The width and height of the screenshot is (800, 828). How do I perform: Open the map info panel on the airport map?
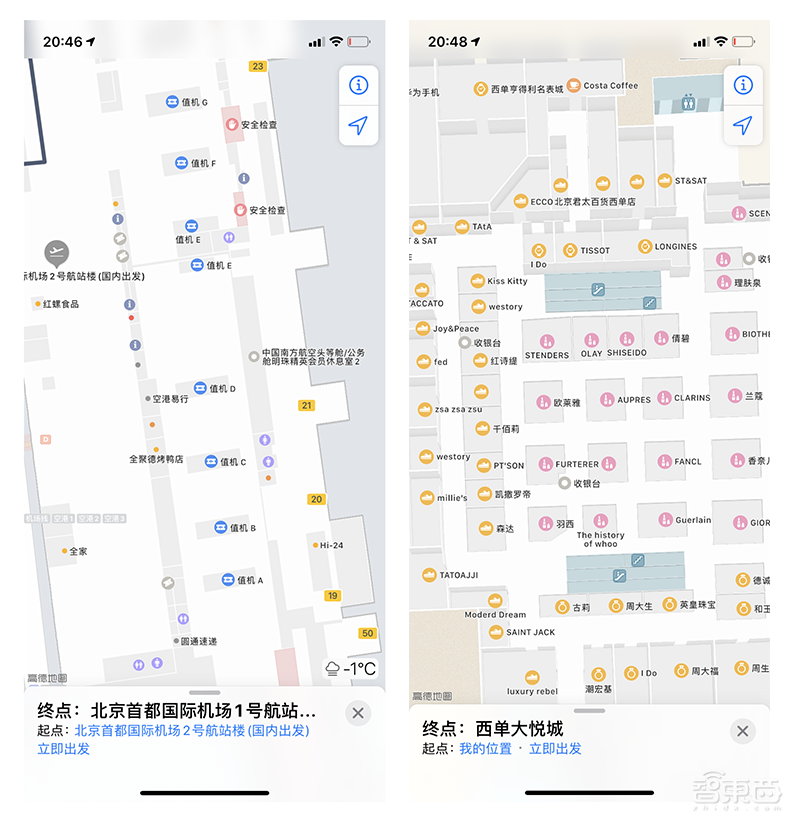pyautogui.click(x=358, y=85)
